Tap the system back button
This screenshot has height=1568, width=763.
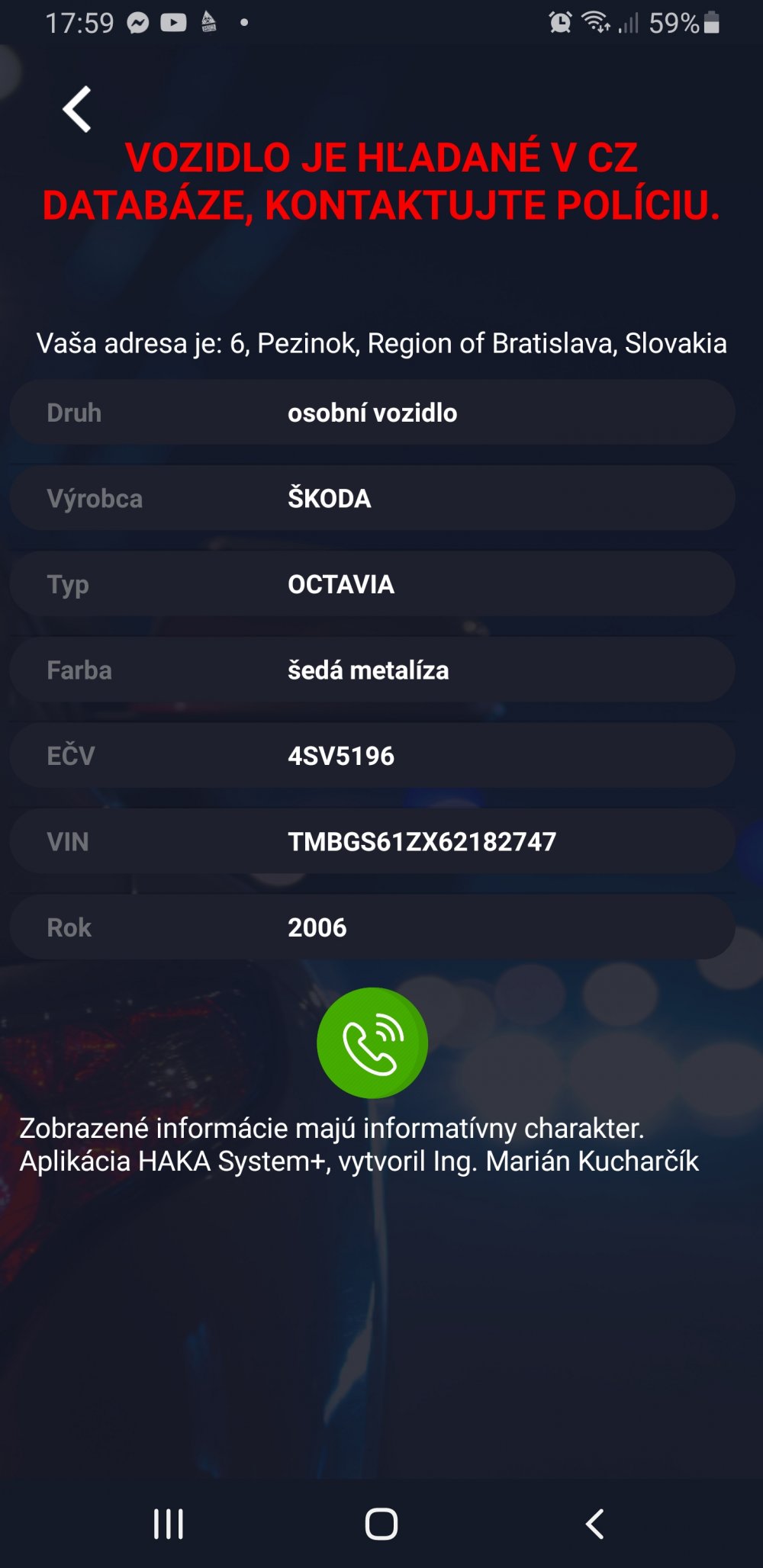594,1524
